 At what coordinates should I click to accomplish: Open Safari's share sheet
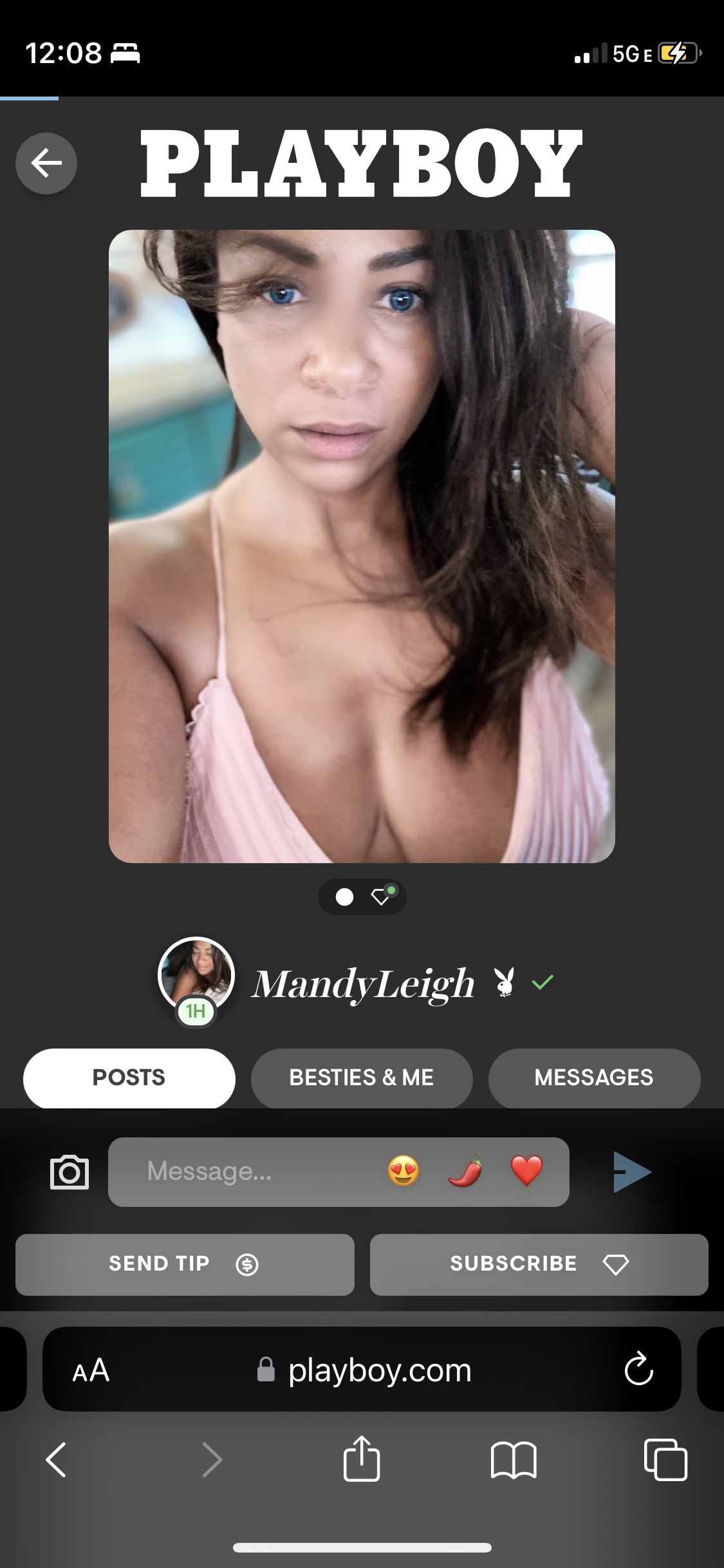tap(362, 1459)
